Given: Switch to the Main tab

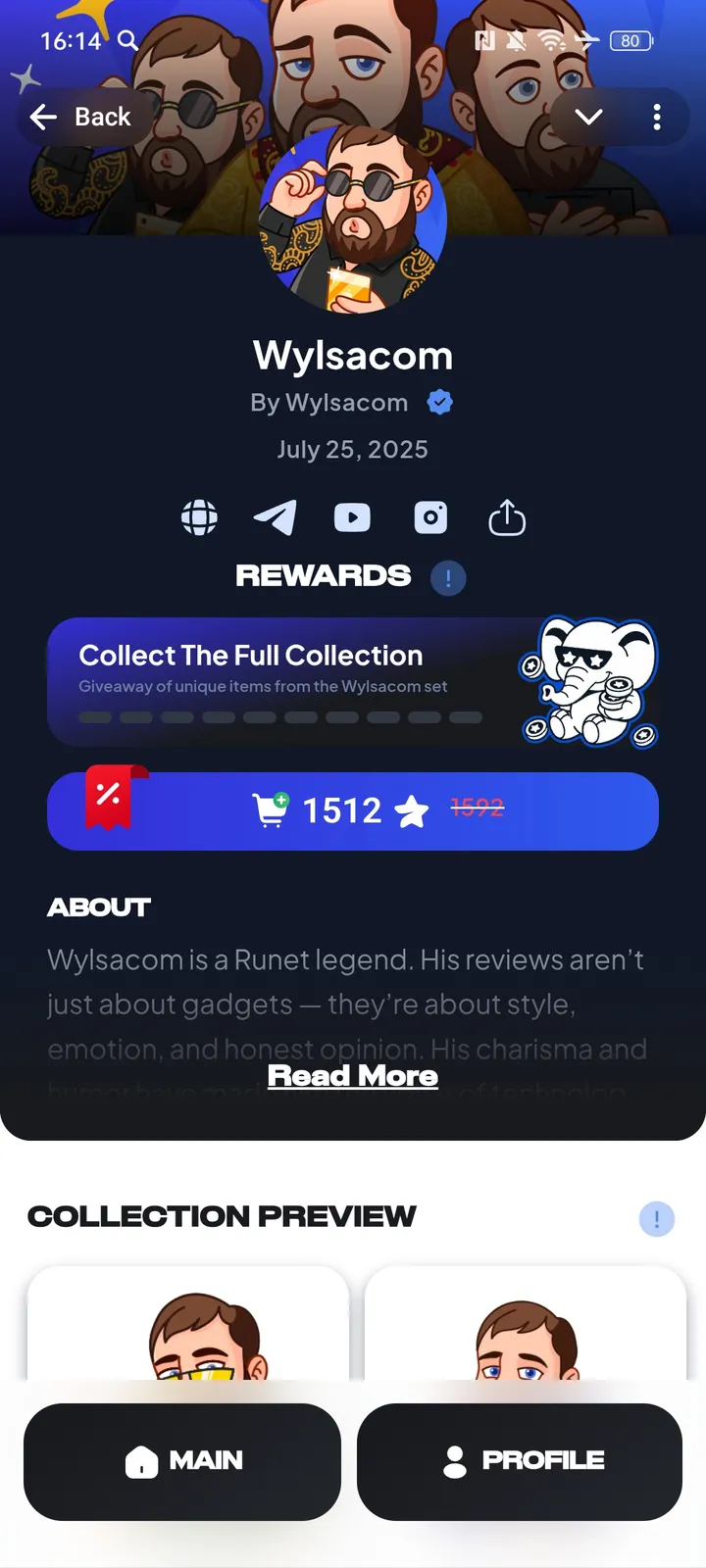Looking at the screenshot, I should 182,1461.
